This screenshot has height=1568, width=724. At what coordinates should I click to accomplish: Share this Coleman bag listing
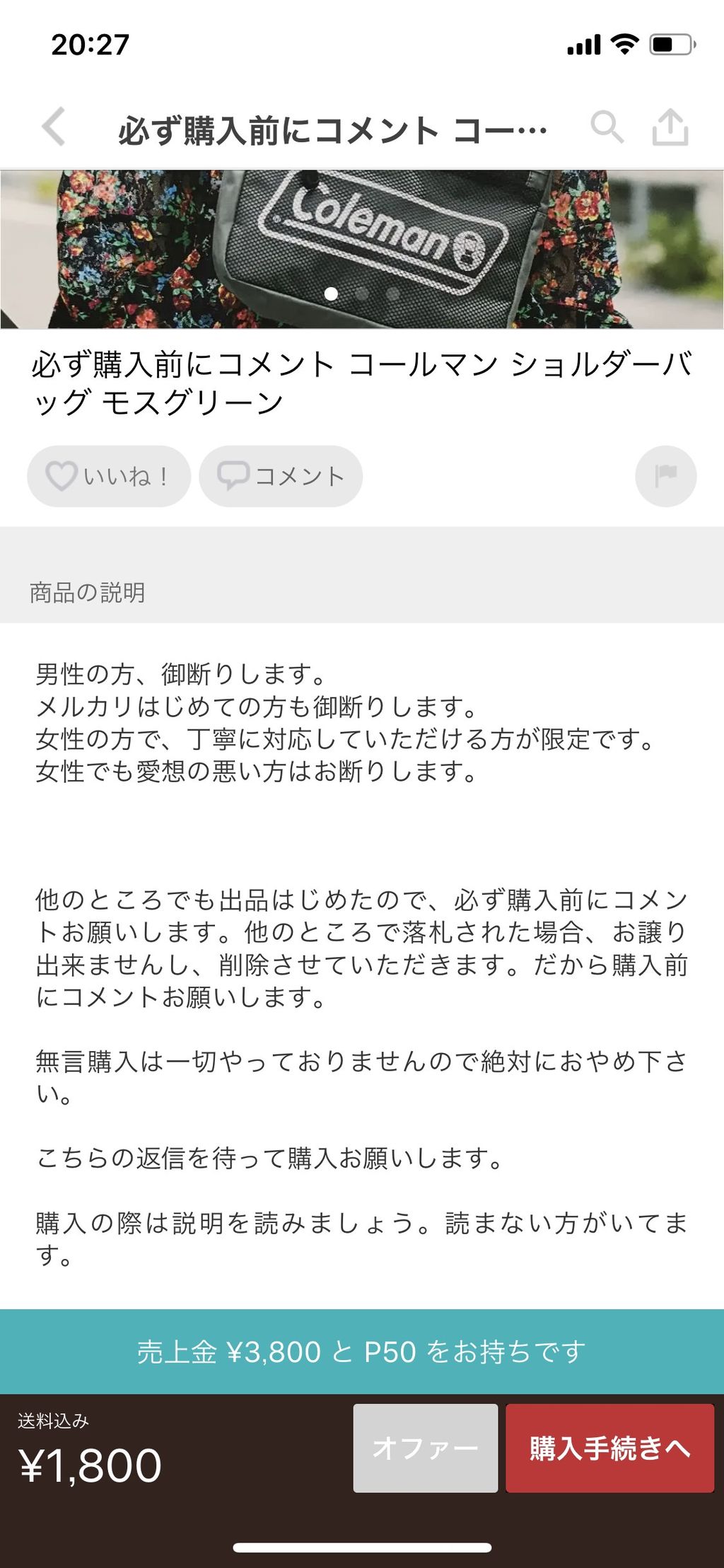(x=669, y=127)
